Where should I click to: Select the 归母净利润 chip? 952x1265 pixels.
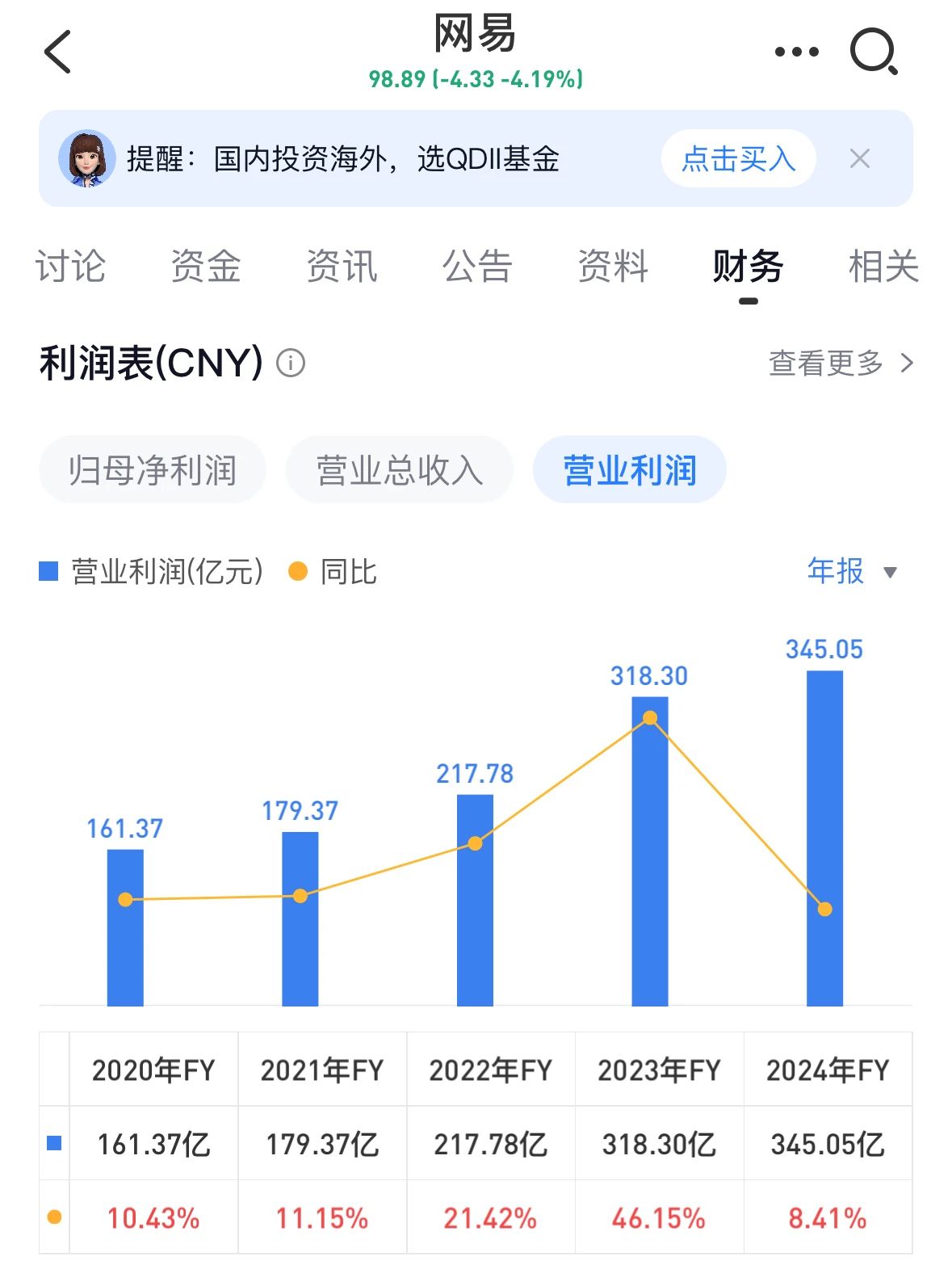point(153,470)
